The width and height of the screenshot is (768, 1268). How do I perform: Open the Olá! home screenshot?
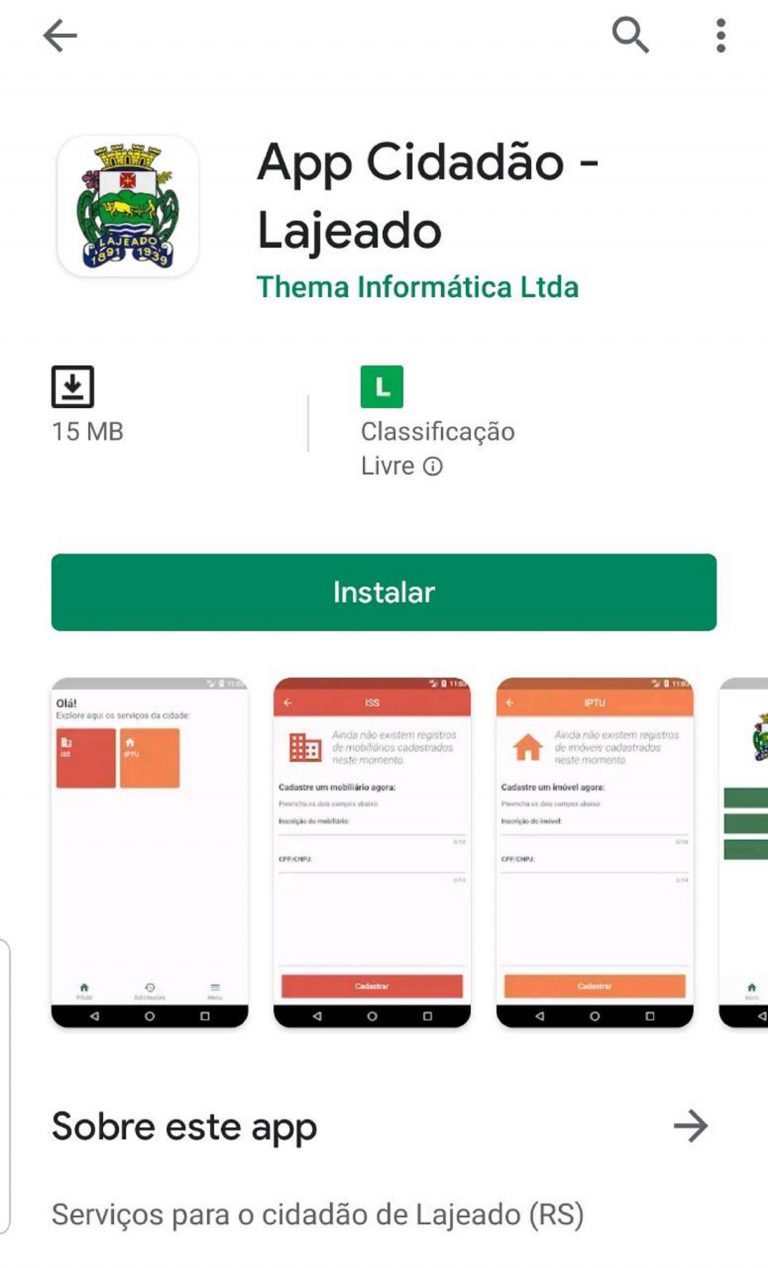click(150, 852)
